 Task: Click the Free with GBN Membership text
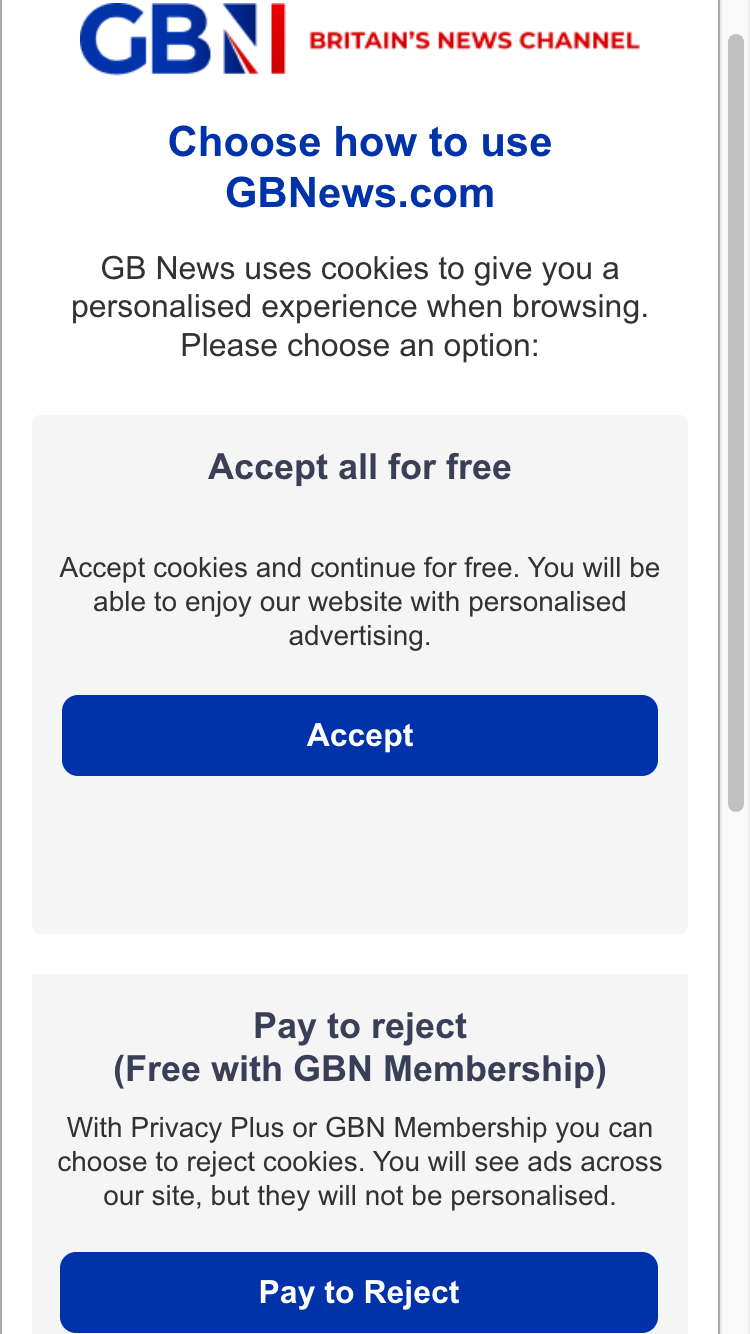point(360,1068)
